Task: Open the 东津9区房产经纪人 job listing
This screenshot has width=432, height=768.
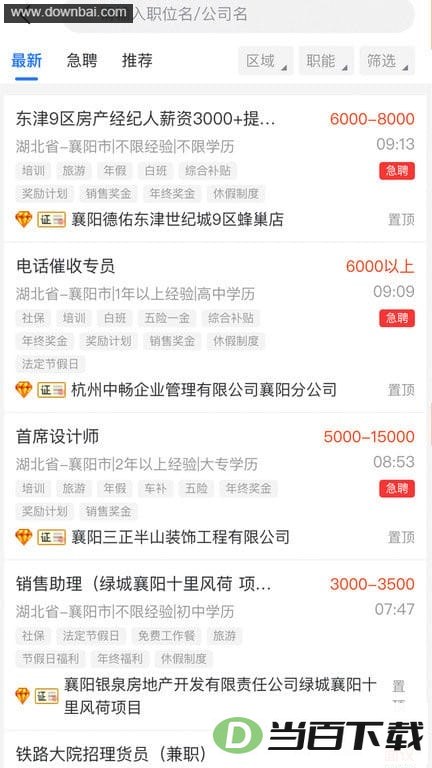Action: [x=215, y=168]
